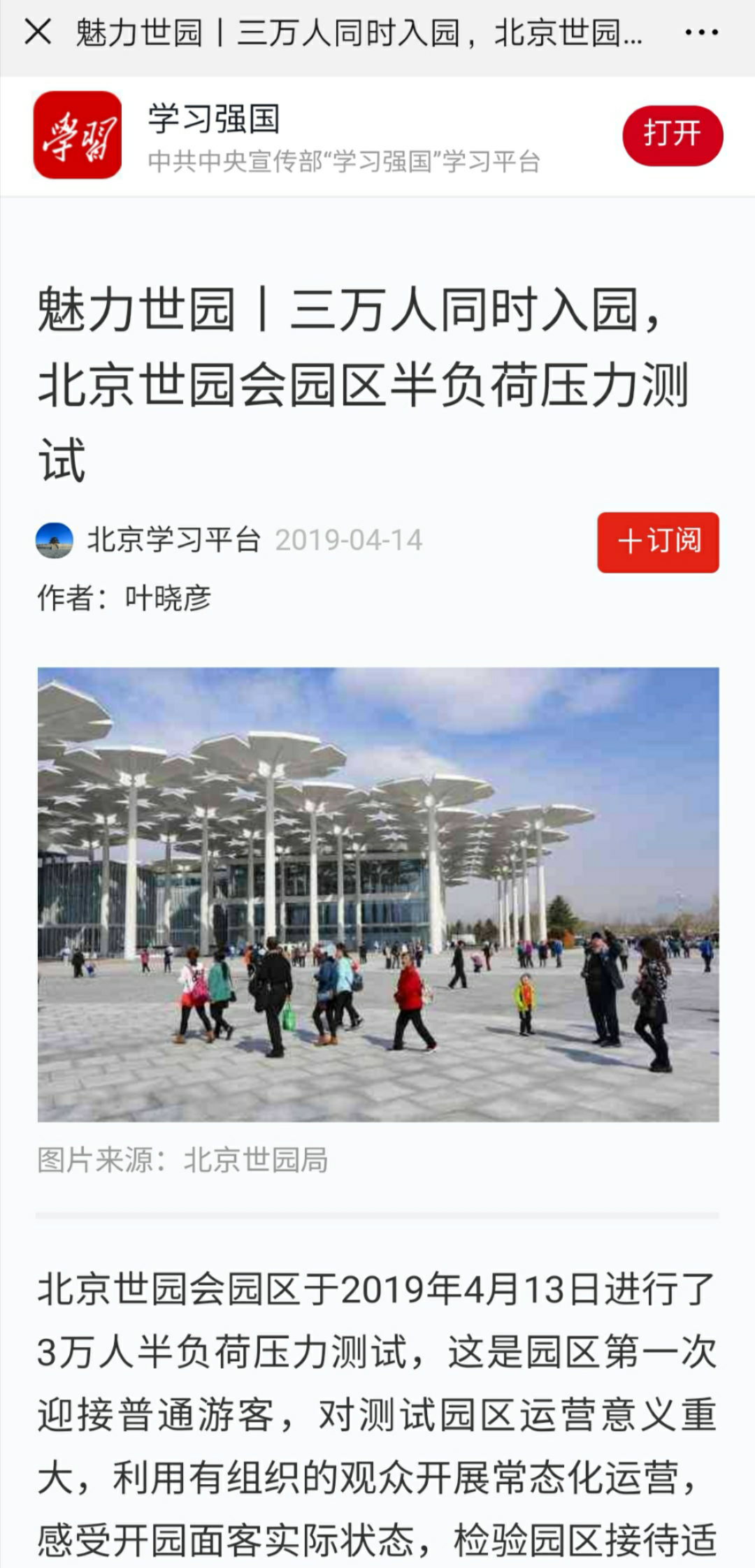
Task: Open the three-dot overflow menu
Action: [701, 33]
